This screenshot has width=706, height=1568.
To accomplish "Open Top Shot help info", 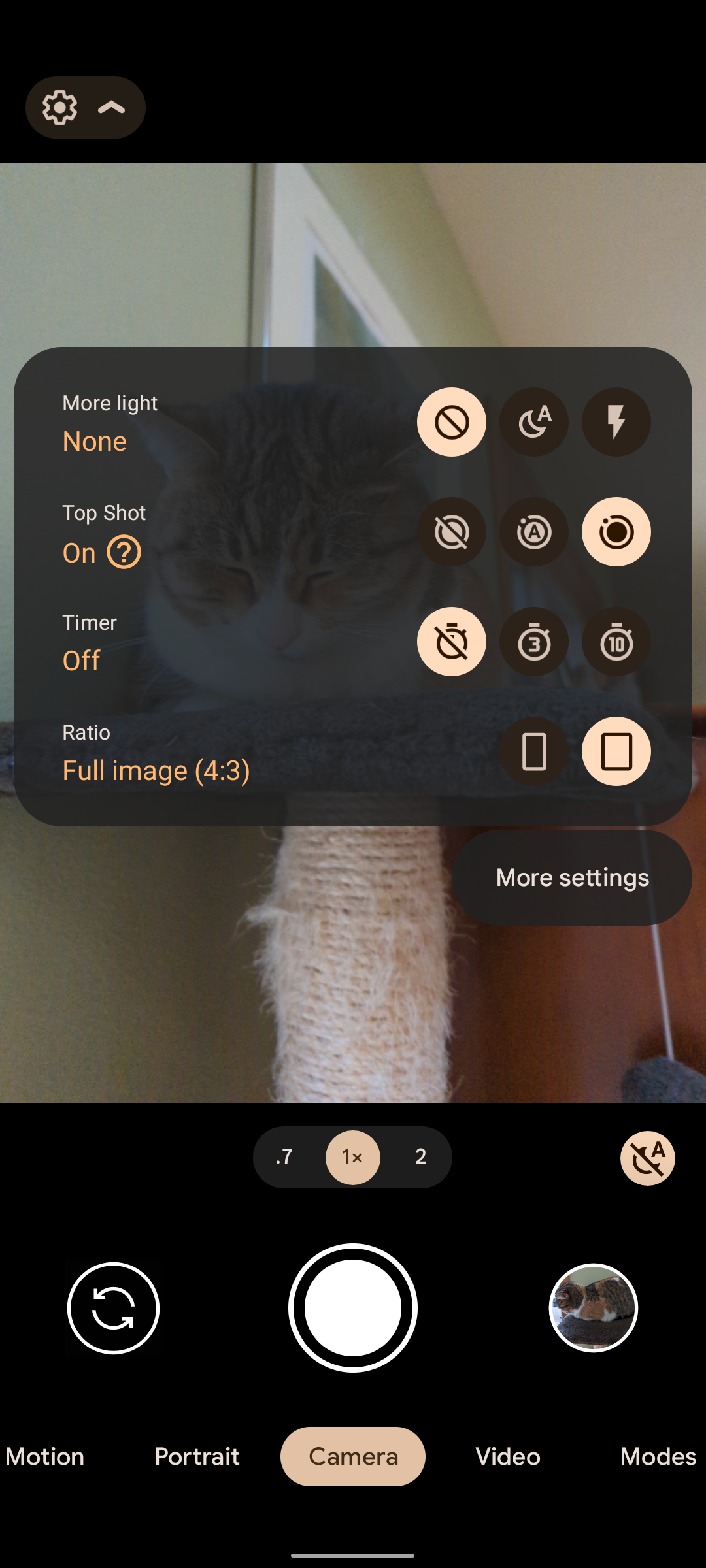I will pyautogui.click(x=124, y=553).
